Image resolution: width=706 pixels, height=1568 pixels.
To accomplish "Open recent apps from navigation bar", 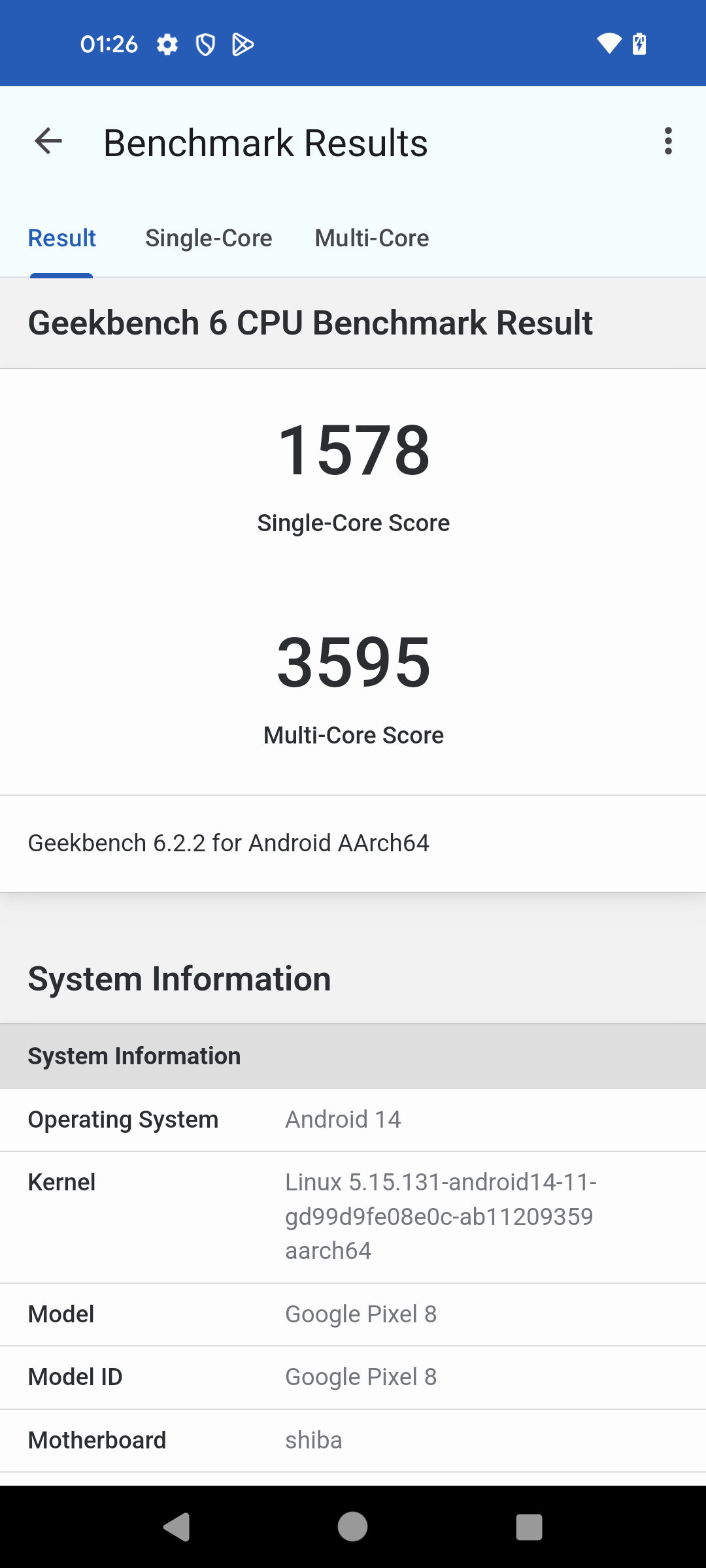I will click(529, 1527).
